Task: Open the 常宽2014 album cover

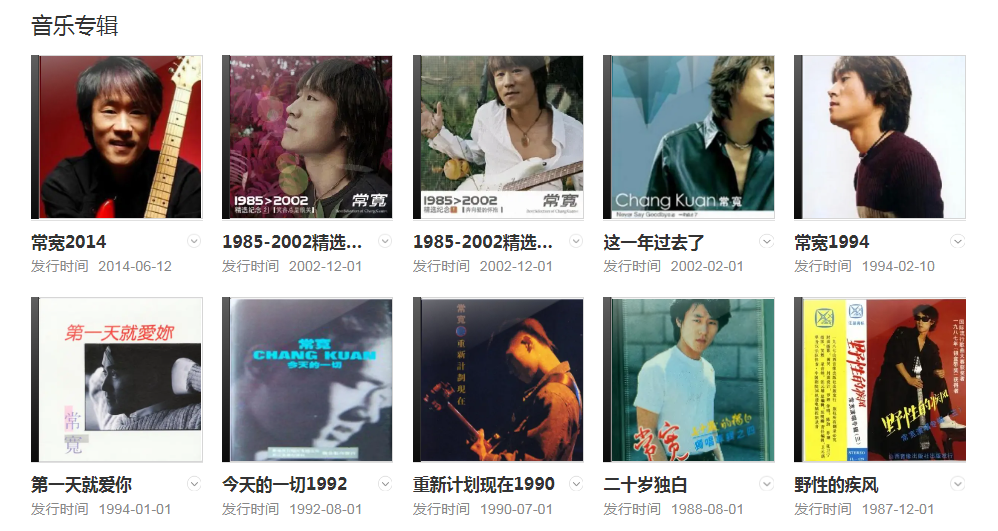Action: pos(117,137)
